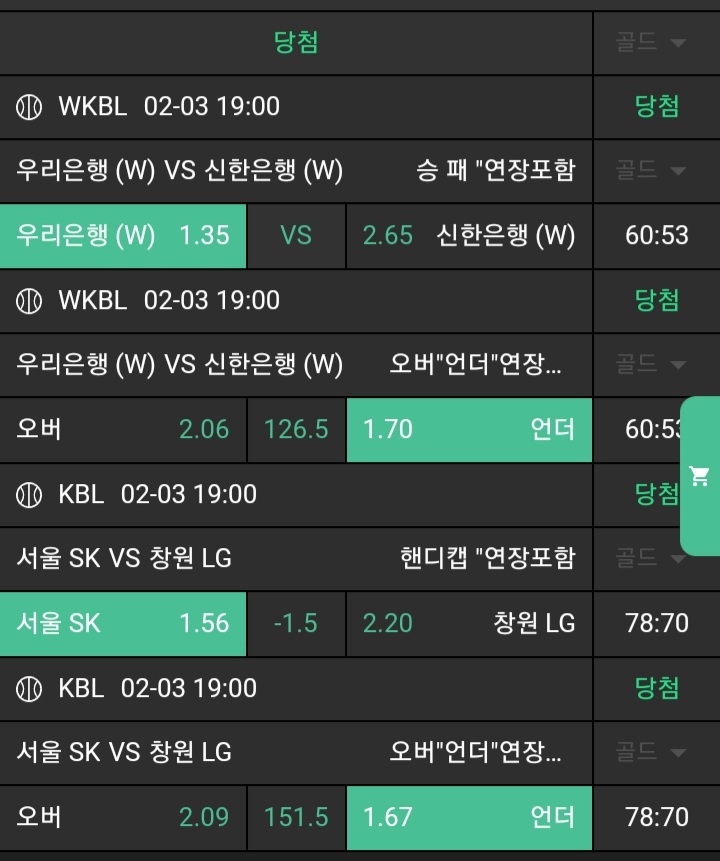720x861 pixels.
Task: Pick 창원 LG handicap at odds 2.20
Action: point(469,624)
